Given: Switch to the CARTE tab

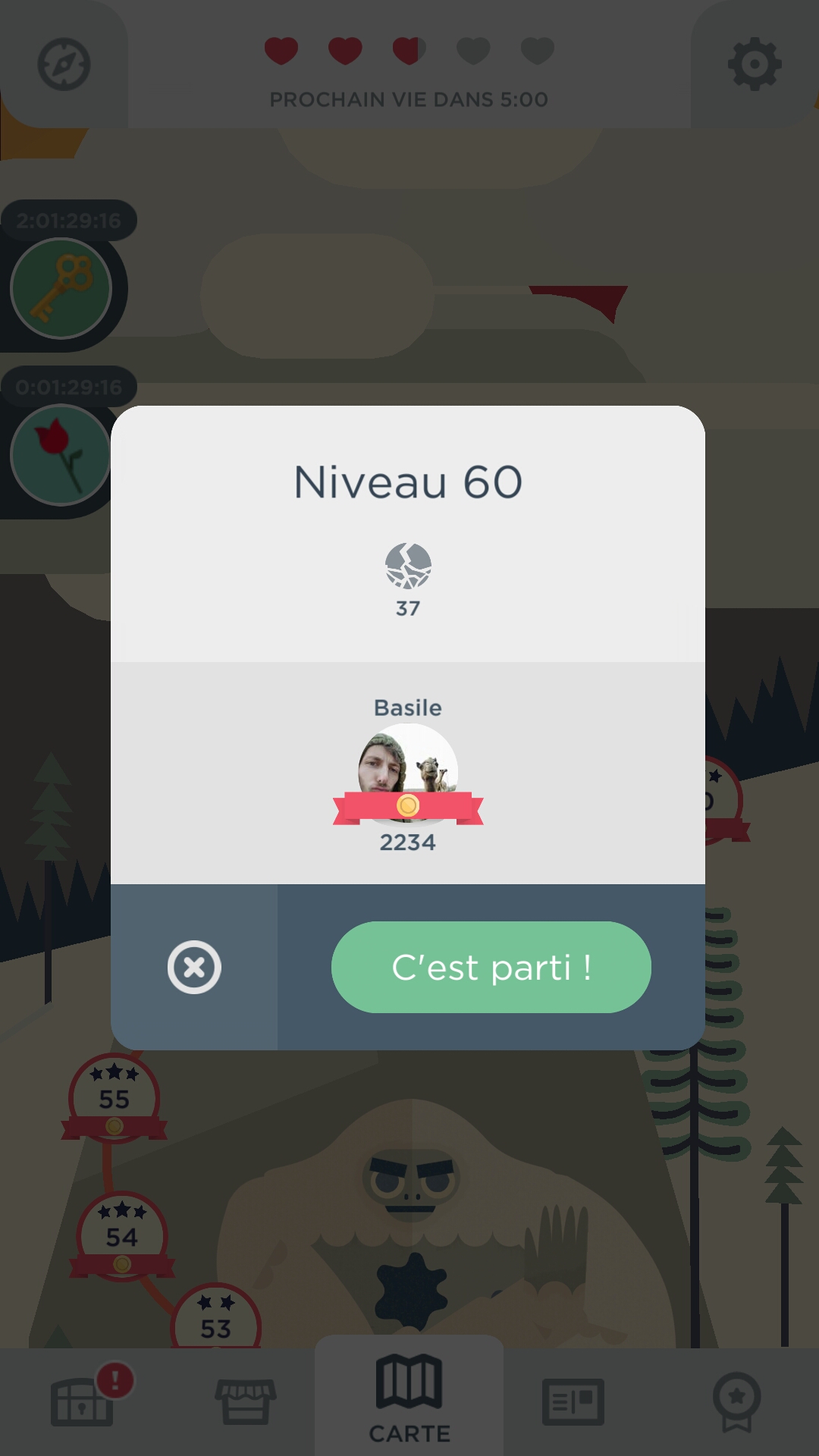Looking at the screenshot, I should pos(409,1398).
